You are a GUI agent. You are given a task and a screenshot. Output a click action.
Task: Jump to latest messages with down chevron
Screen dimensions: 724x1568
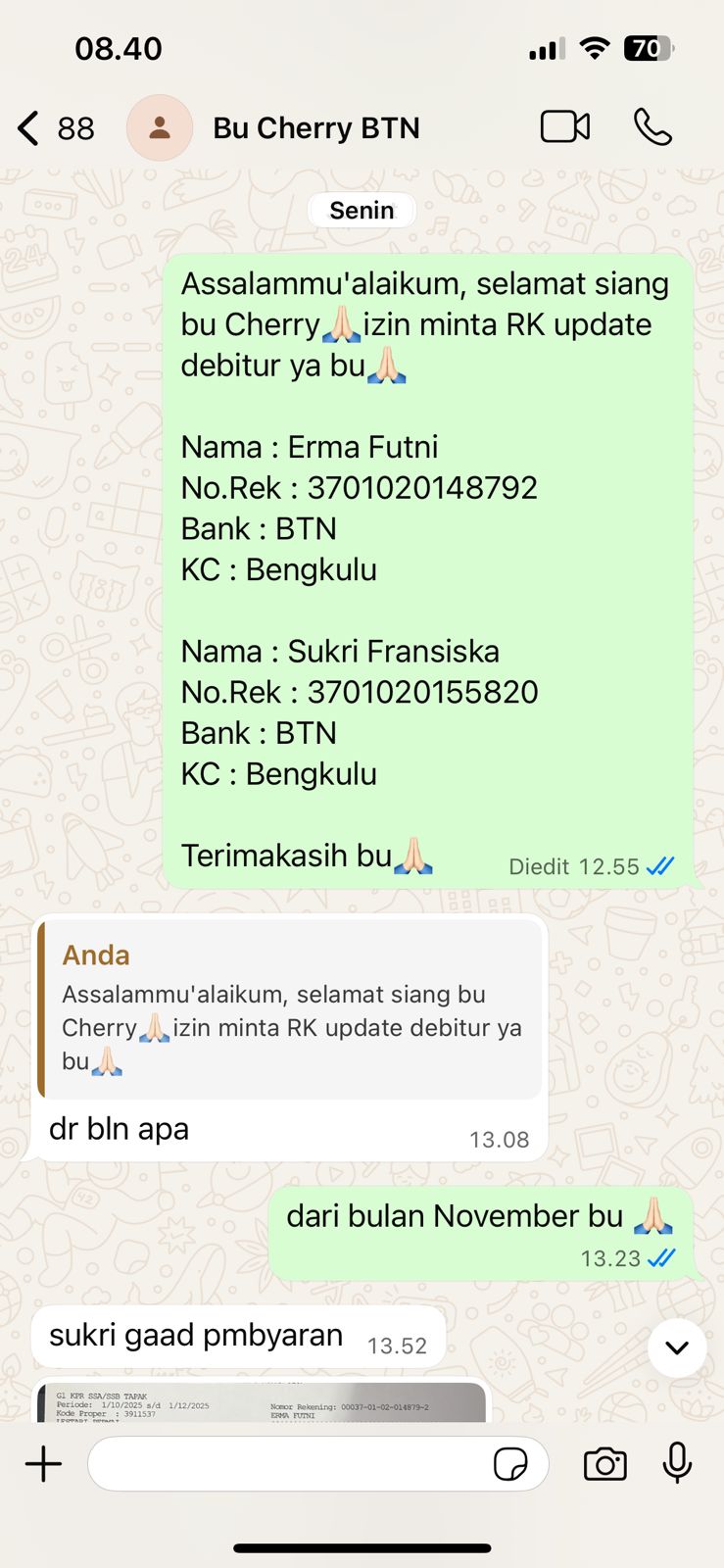[676, 1347]
